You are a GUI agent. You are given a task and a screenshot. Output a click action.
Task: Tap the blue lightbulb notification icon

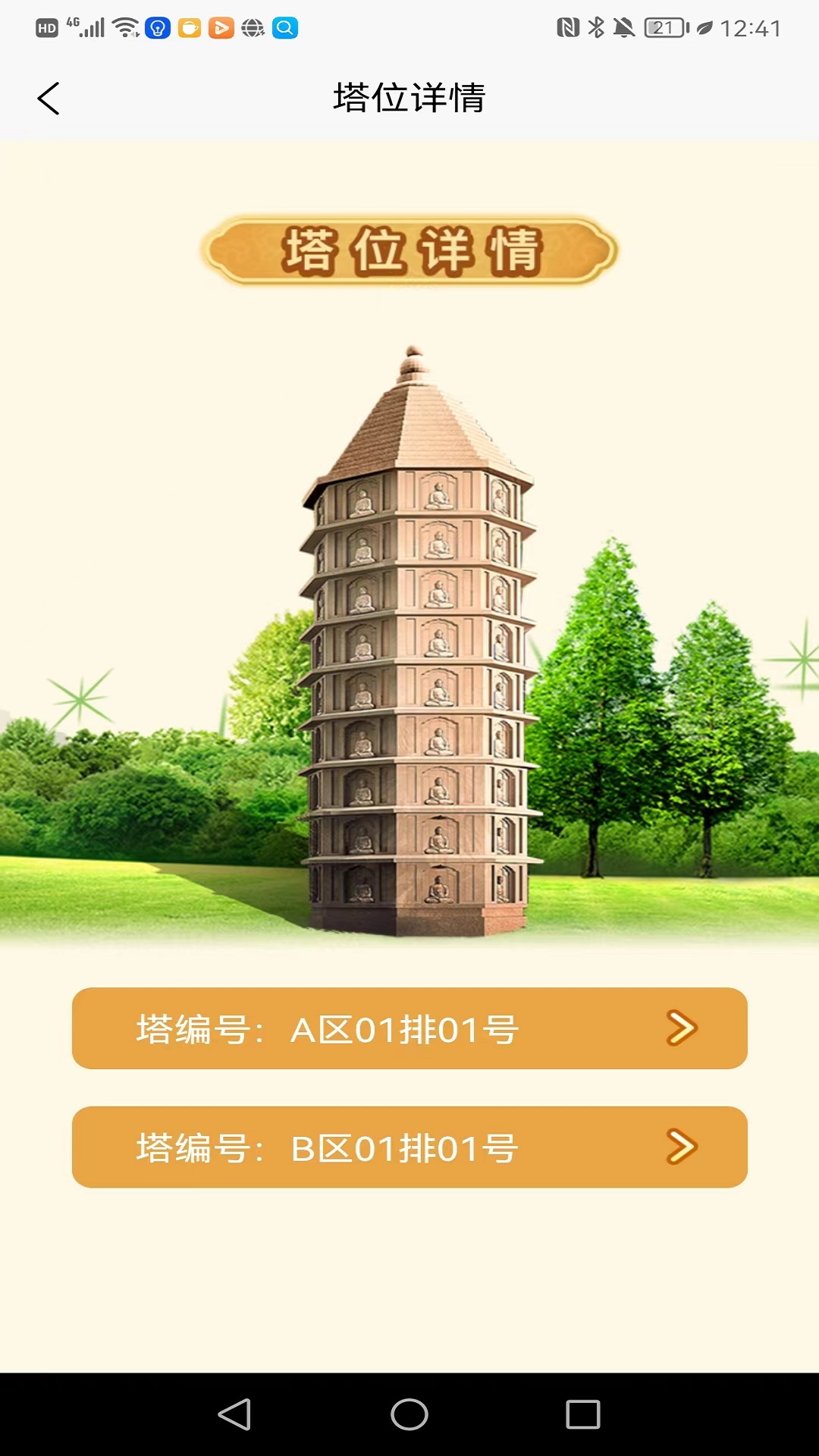[x=157, y=27]
